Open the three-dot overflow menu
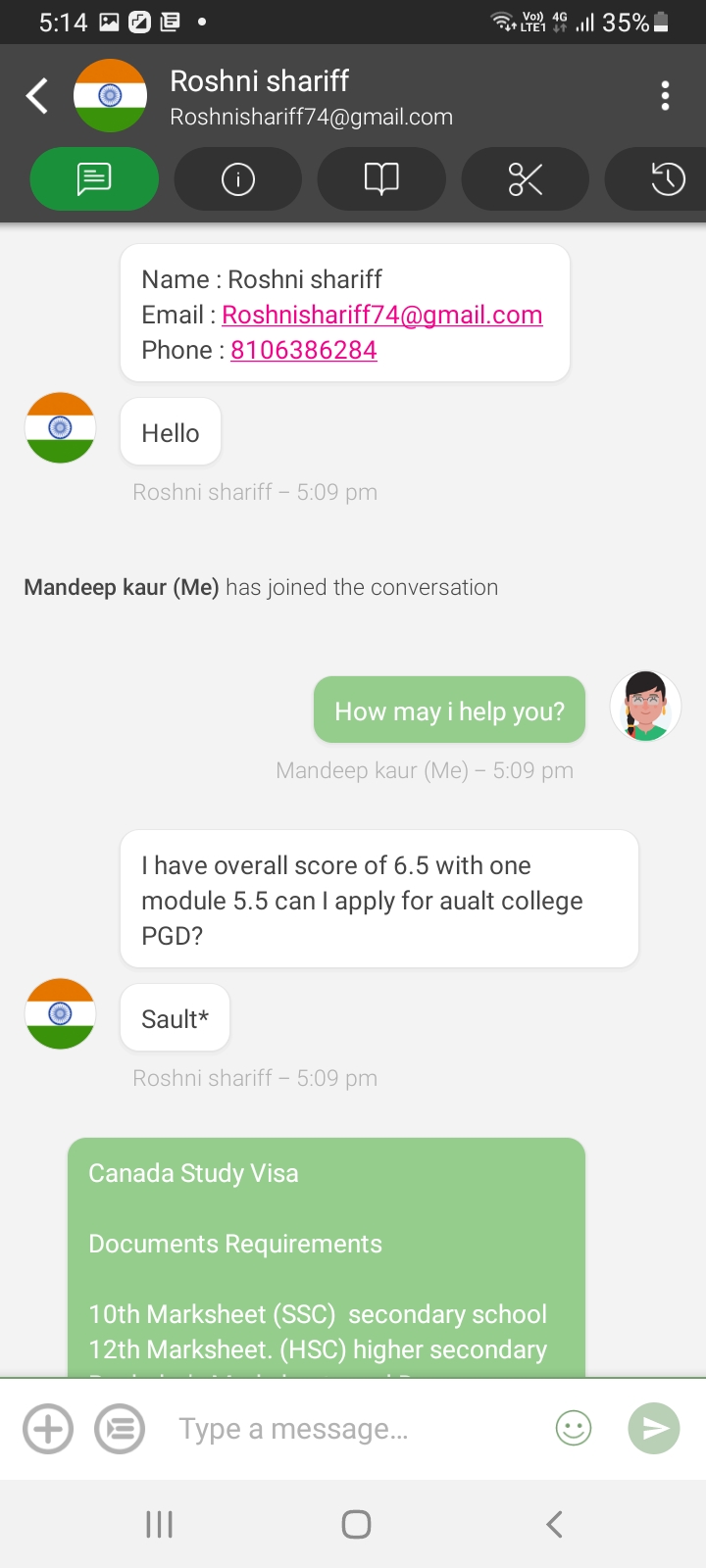 point(666,96)
